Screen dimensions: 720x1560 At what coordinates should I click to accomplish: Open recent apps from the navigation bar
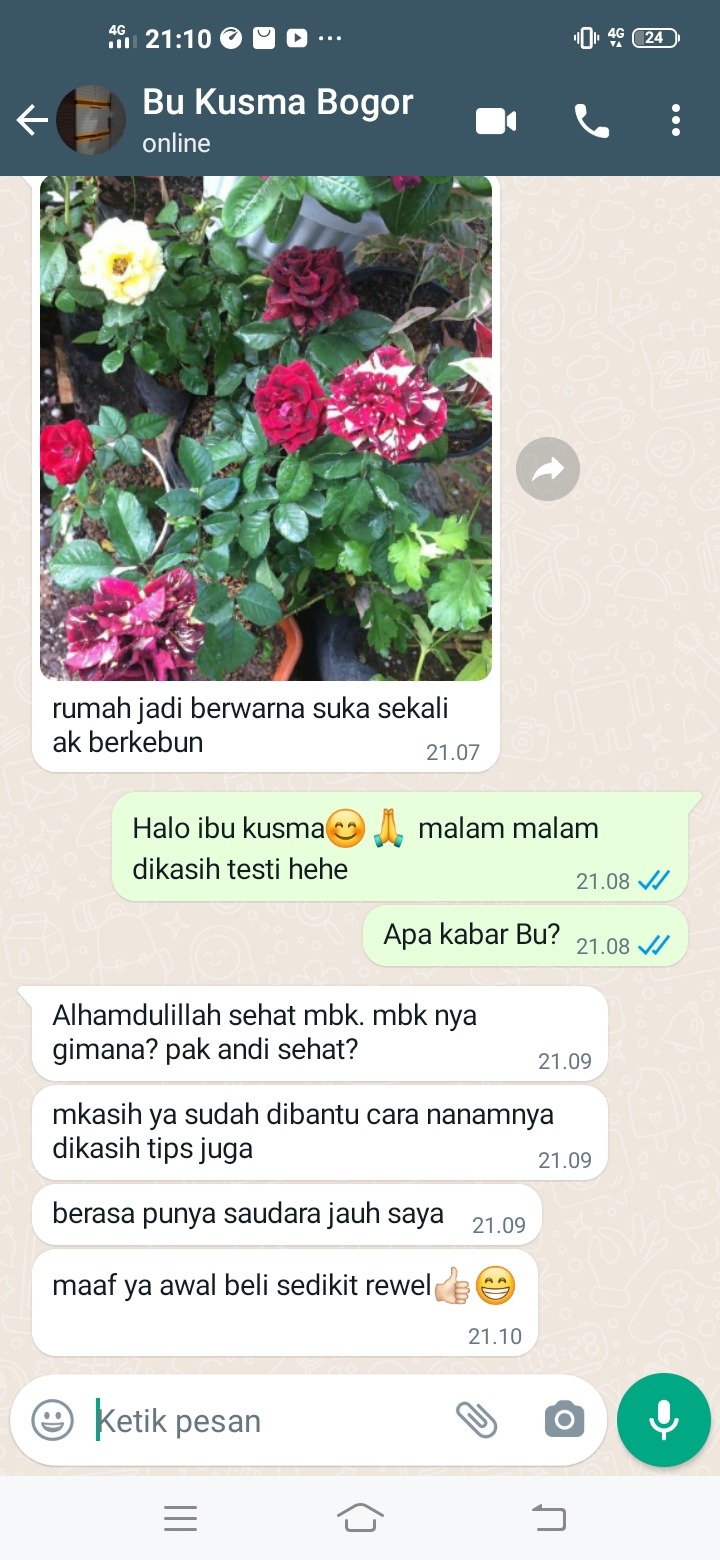(180, 1518)
